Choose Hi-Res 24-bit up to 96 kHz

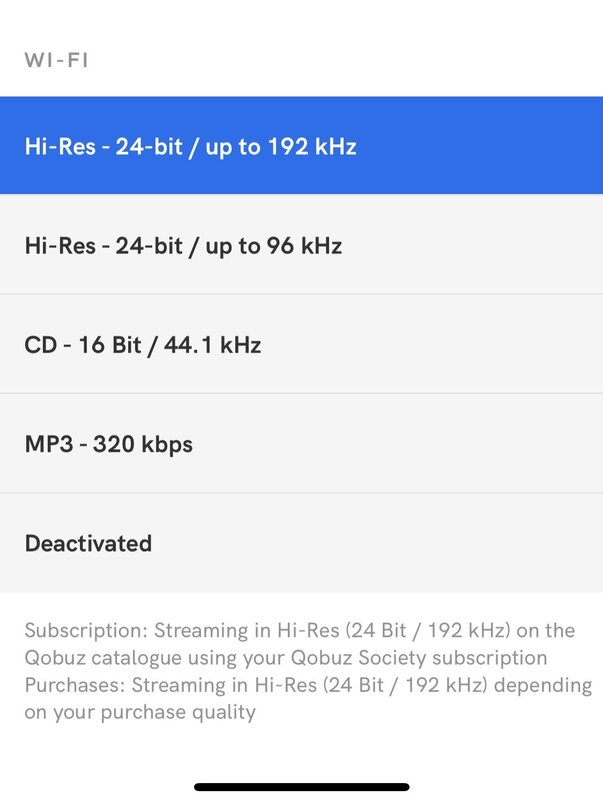click(x=300, y=245)
